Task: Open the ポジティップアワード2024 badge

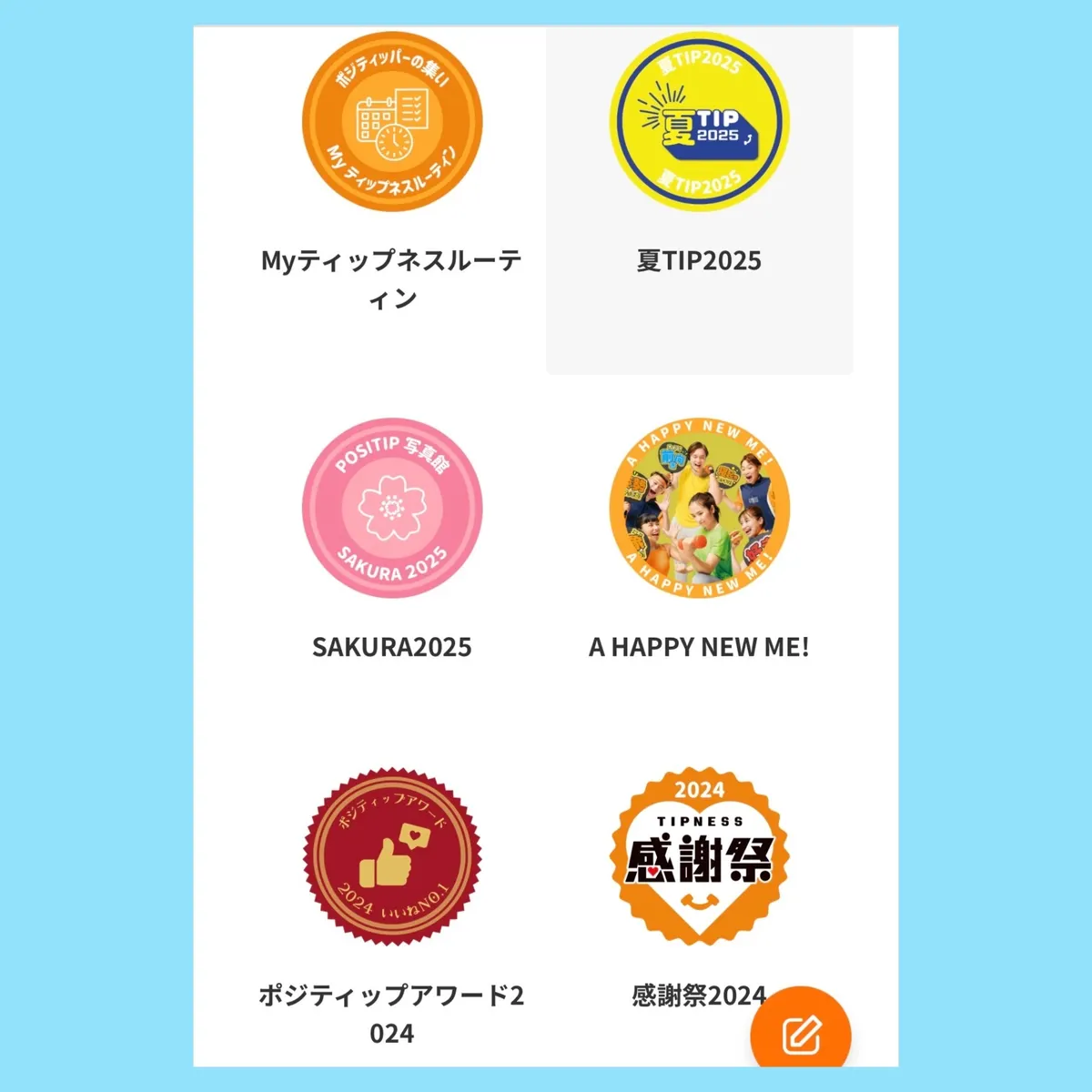Action: point(392,856)
